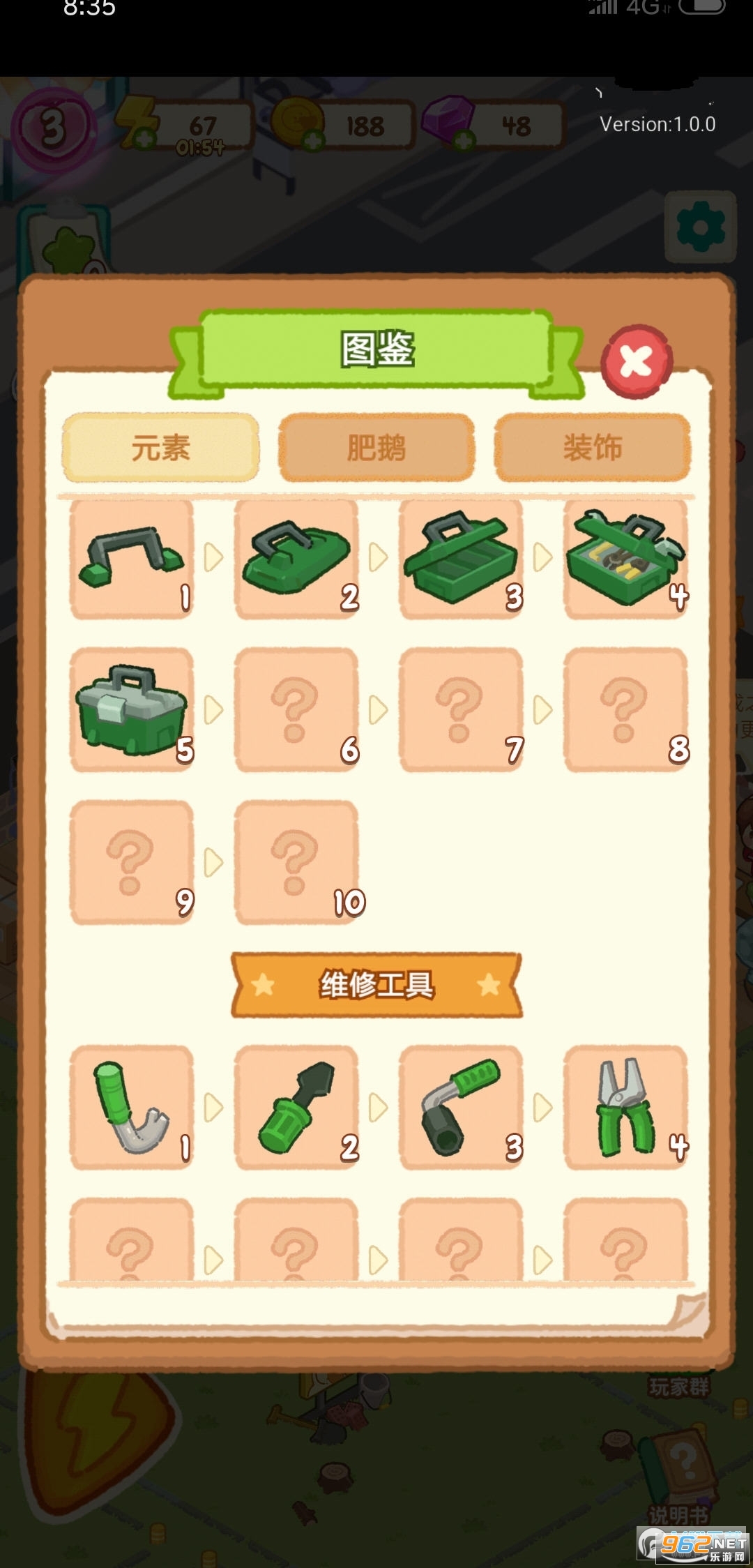Open empty toolbox item number 3
Screen dimensions: 753x1568
(461, 559)
